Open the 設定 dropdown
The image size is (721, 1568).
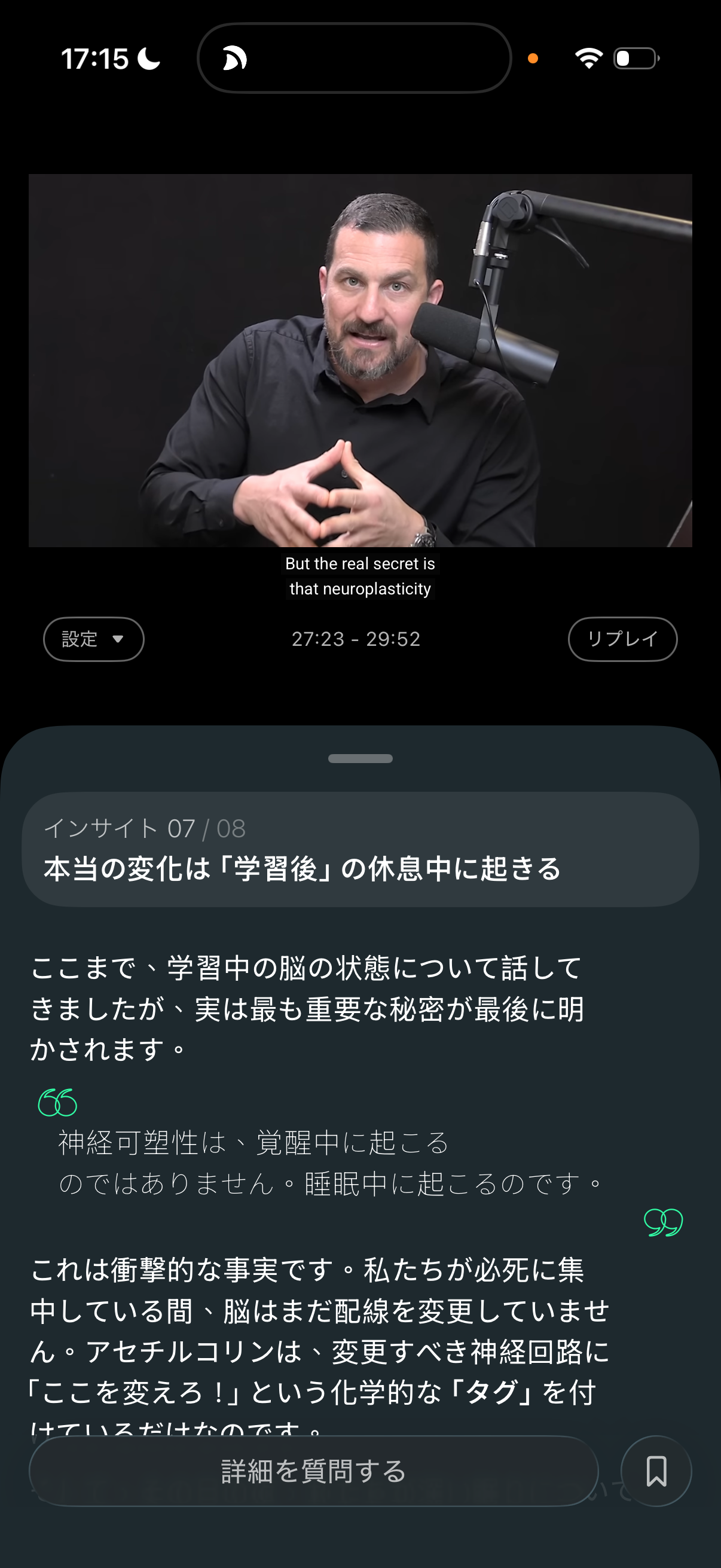pos(93,639)
